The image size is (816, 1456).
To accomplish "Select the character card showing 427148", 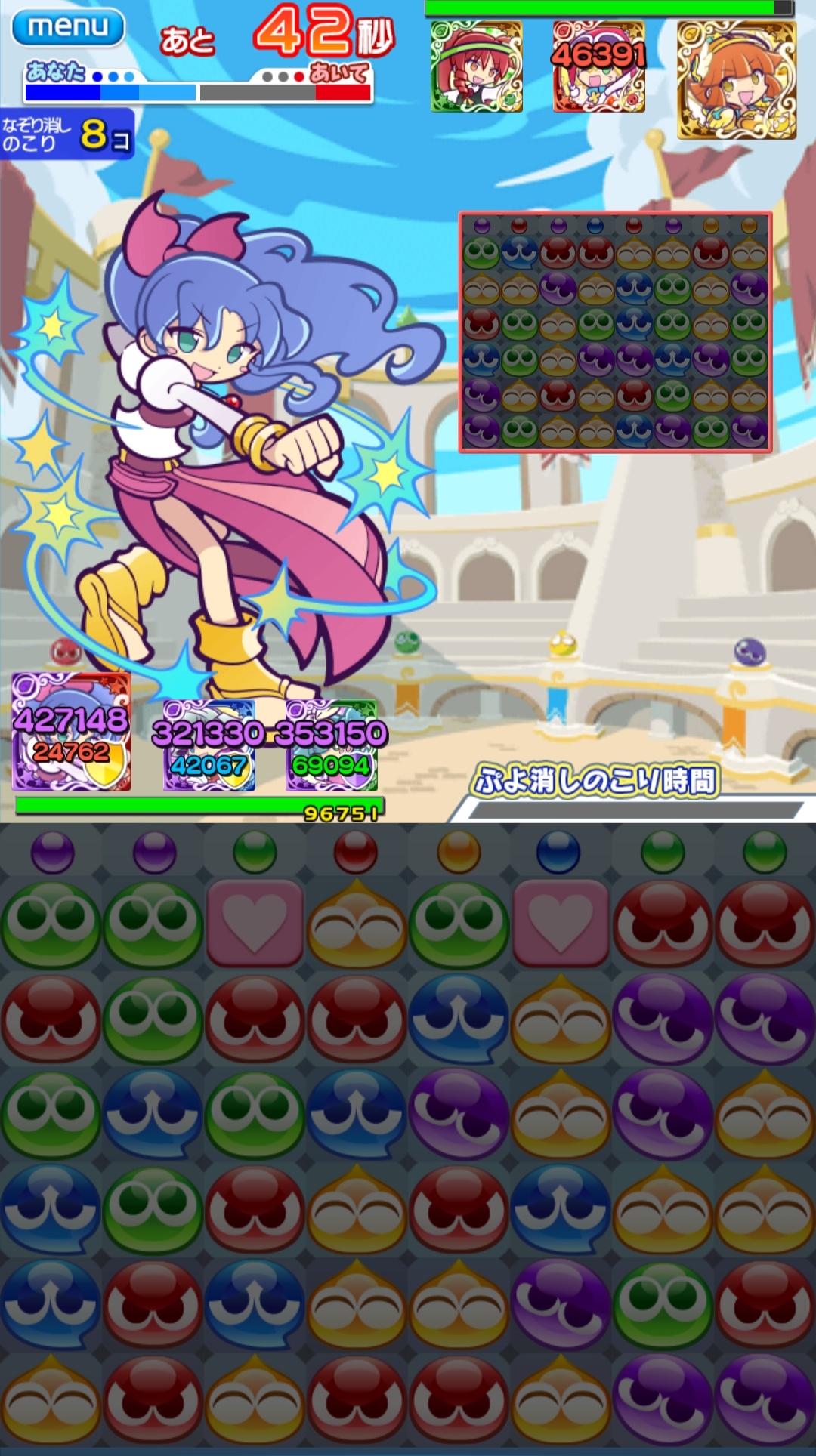I will point(72,732).
